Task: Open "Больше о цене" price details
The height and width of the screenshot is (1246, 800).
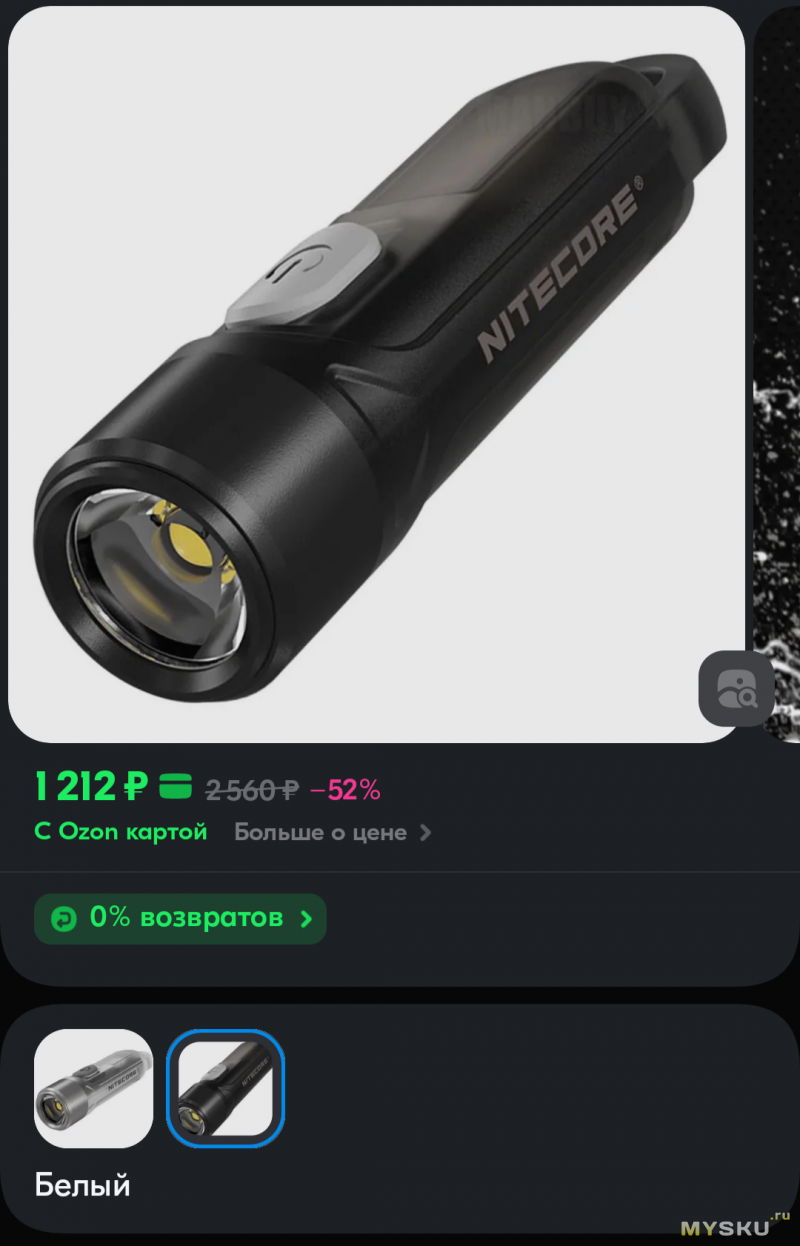Action: click(332, 832)
